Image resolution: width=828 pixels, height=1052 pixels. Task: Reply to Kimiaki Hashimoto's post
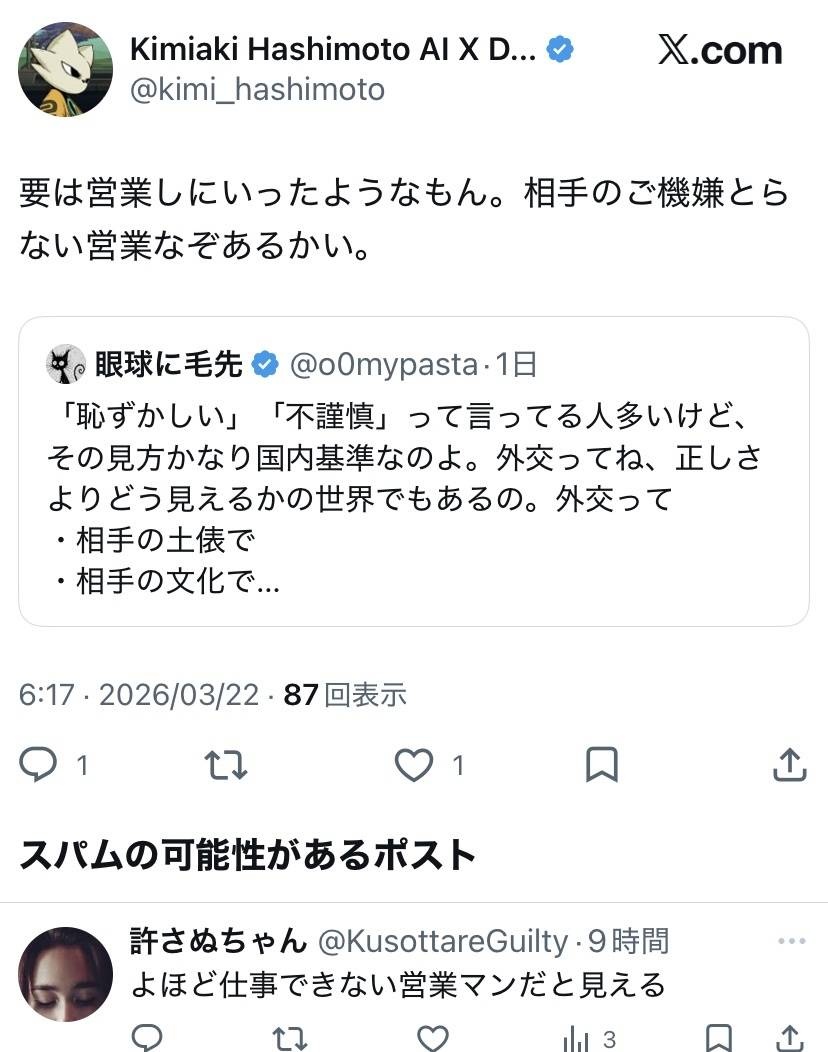(39, 766)
